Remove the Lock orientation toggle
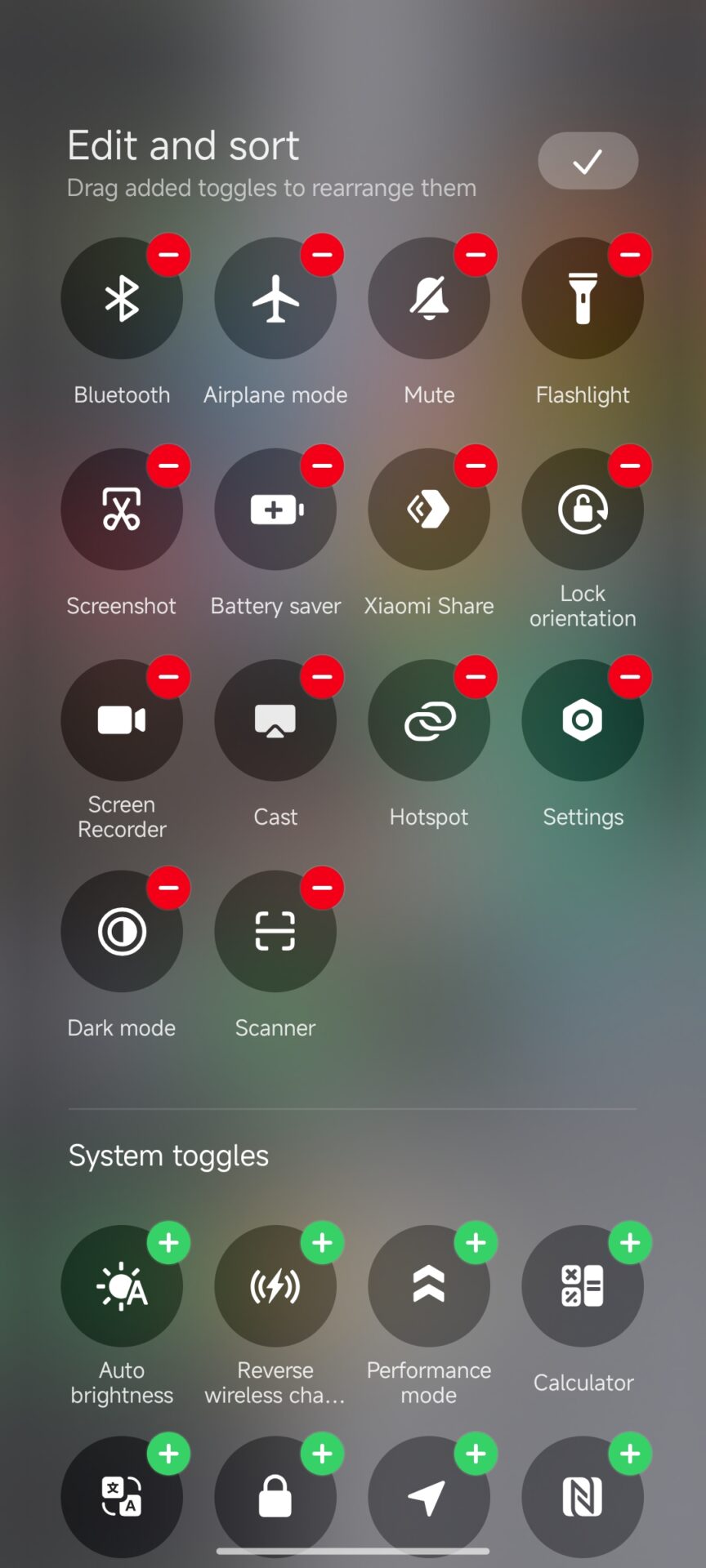The height and width of the screenshot is (1568, 706). tap(629, 465)
